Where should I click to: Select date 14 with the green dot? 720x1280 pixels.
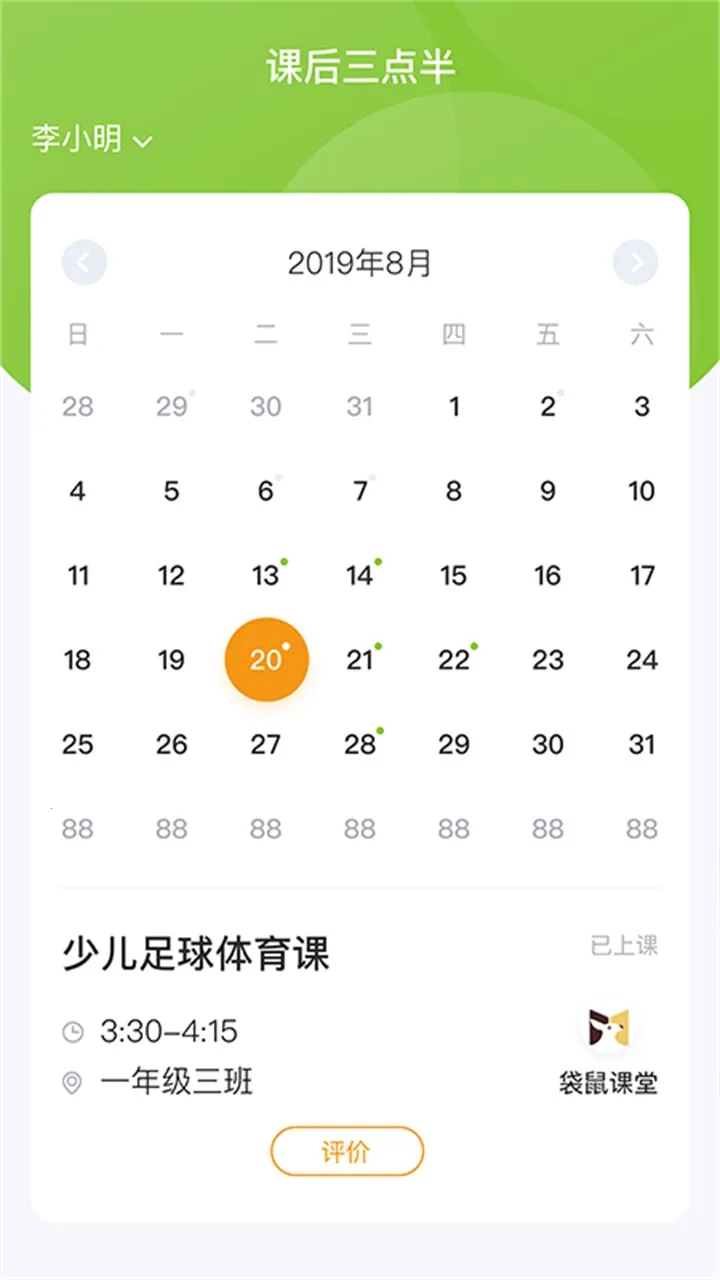point(360,575)
